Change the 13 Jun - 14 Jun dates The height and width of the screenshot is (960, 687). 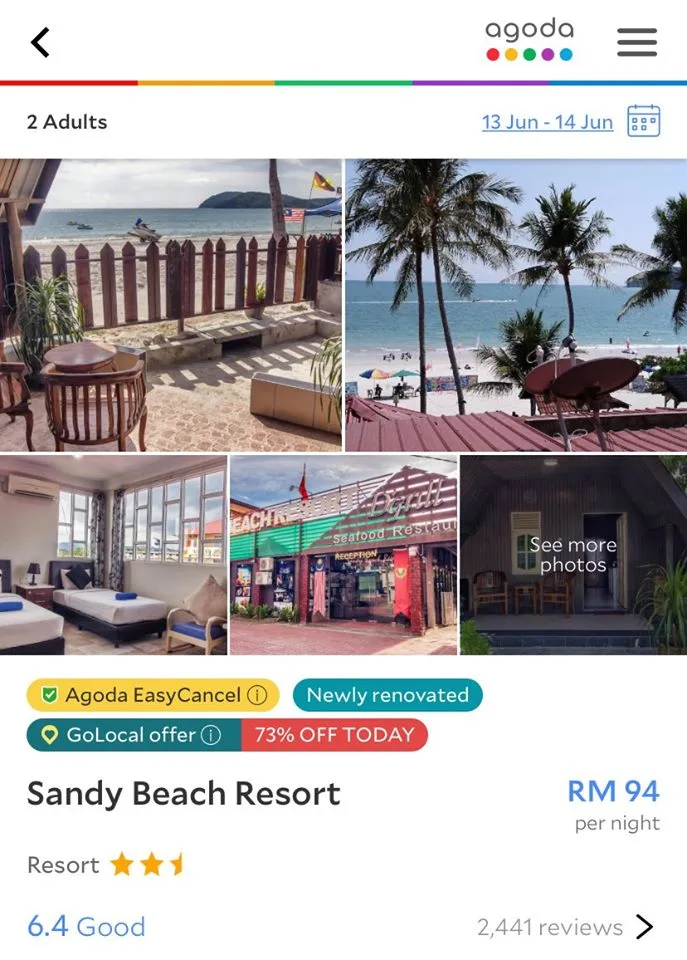point(547,122)
